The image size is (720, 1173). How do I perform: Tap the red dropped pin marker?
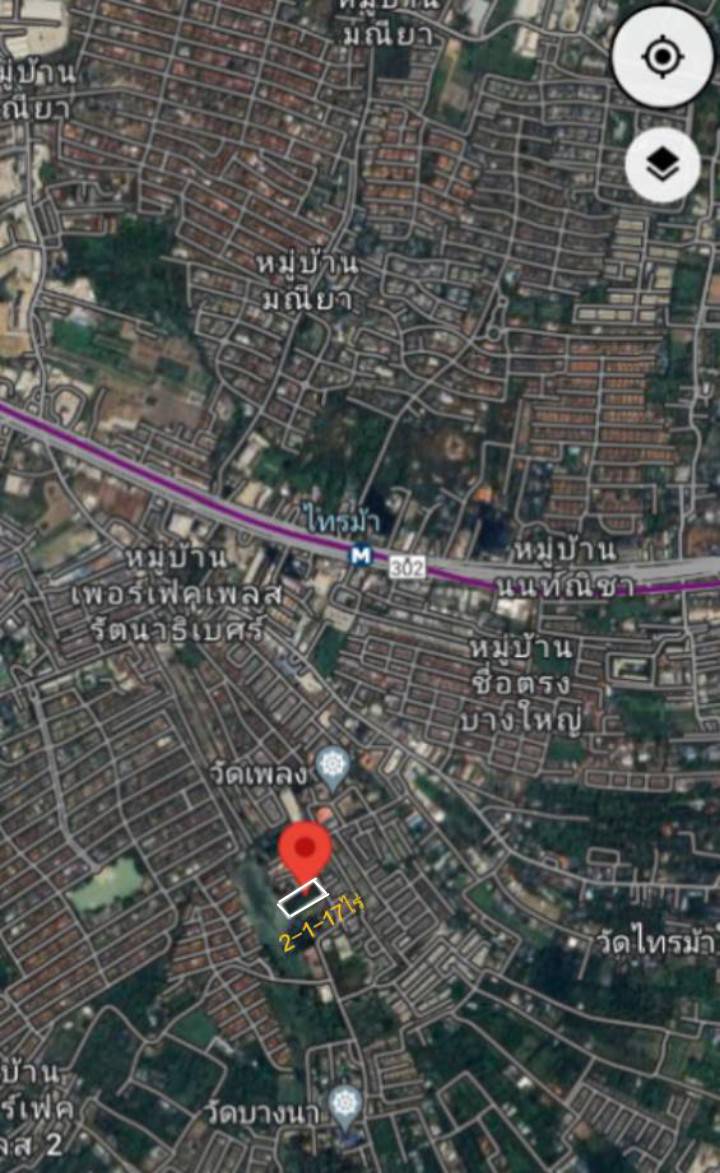[304, 857]
